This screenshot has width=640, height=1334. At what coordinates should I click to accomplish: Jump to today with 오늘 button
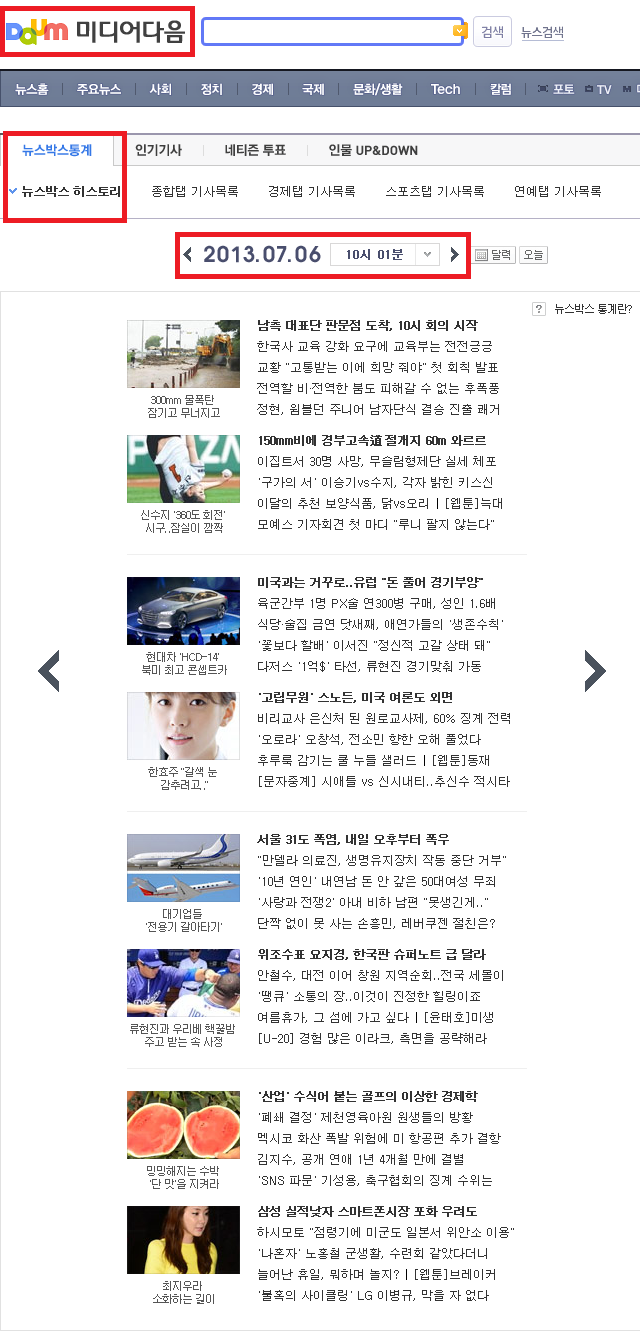(x=533, y=255)
